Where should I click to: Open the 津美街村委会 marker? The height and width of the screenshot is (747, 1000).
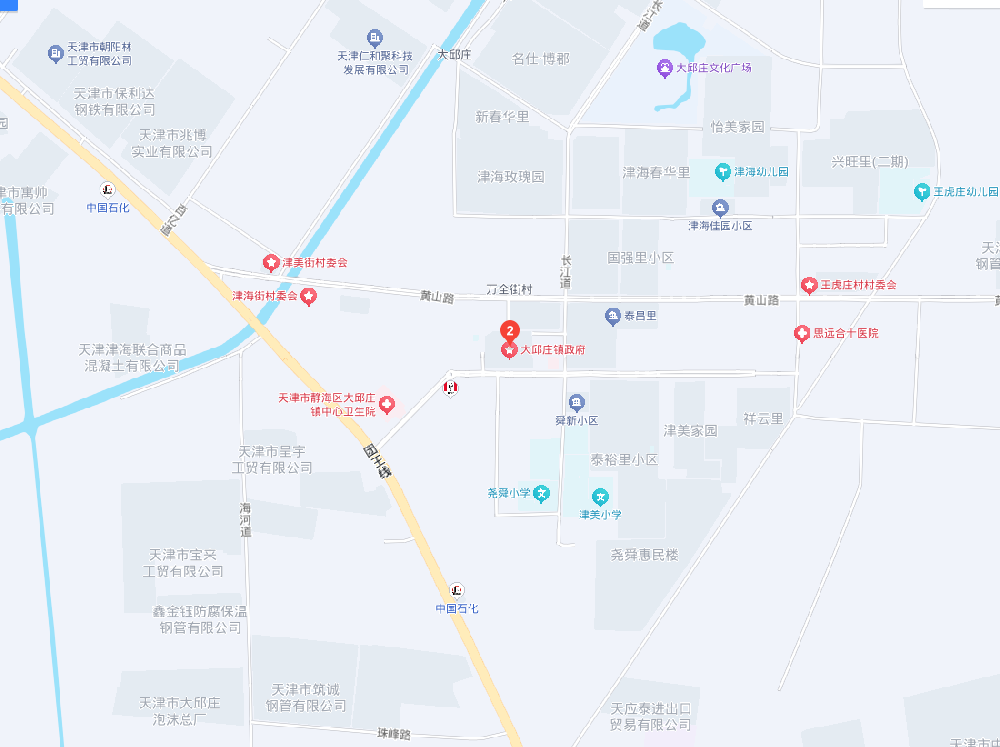coord(270,263)
